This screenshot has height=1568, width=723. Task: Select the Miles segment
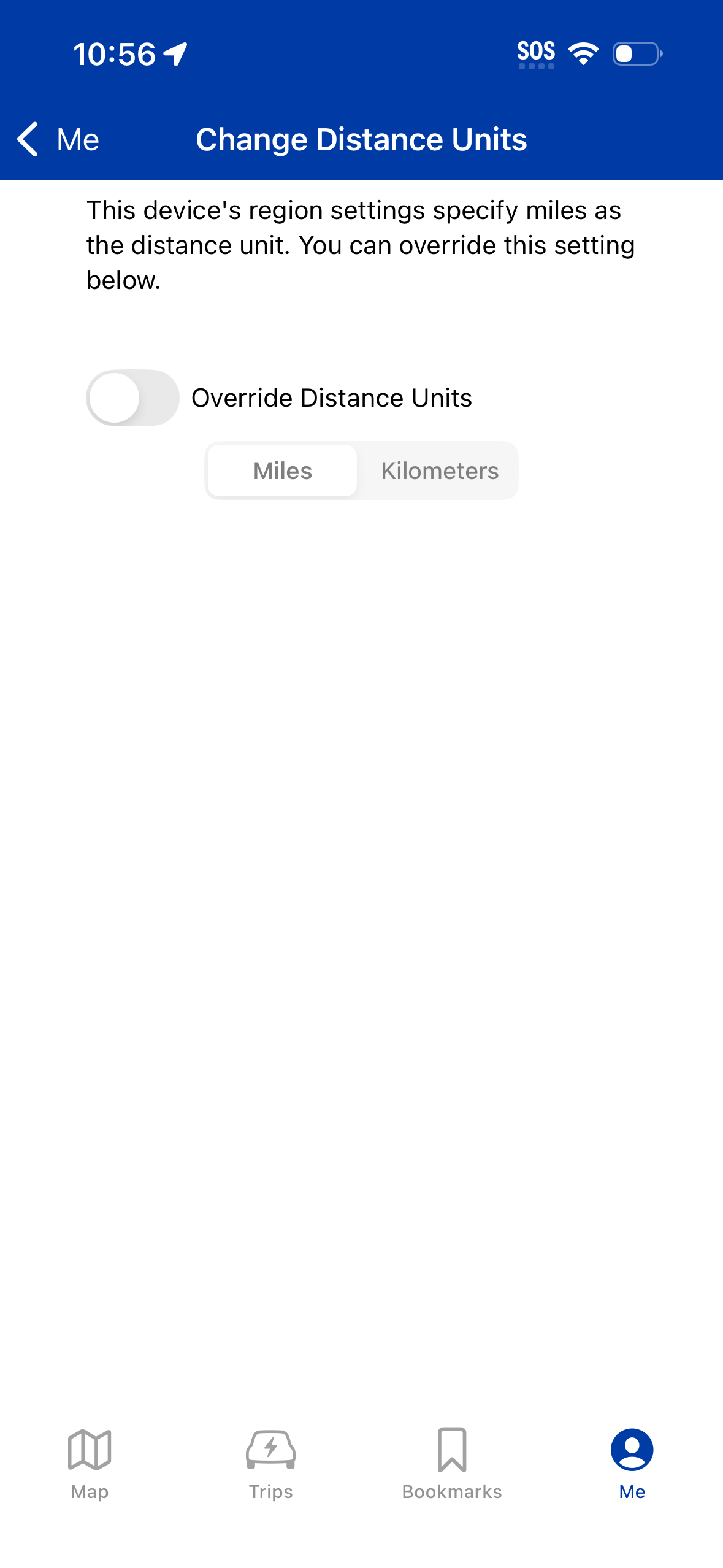(x=283, y=471)
